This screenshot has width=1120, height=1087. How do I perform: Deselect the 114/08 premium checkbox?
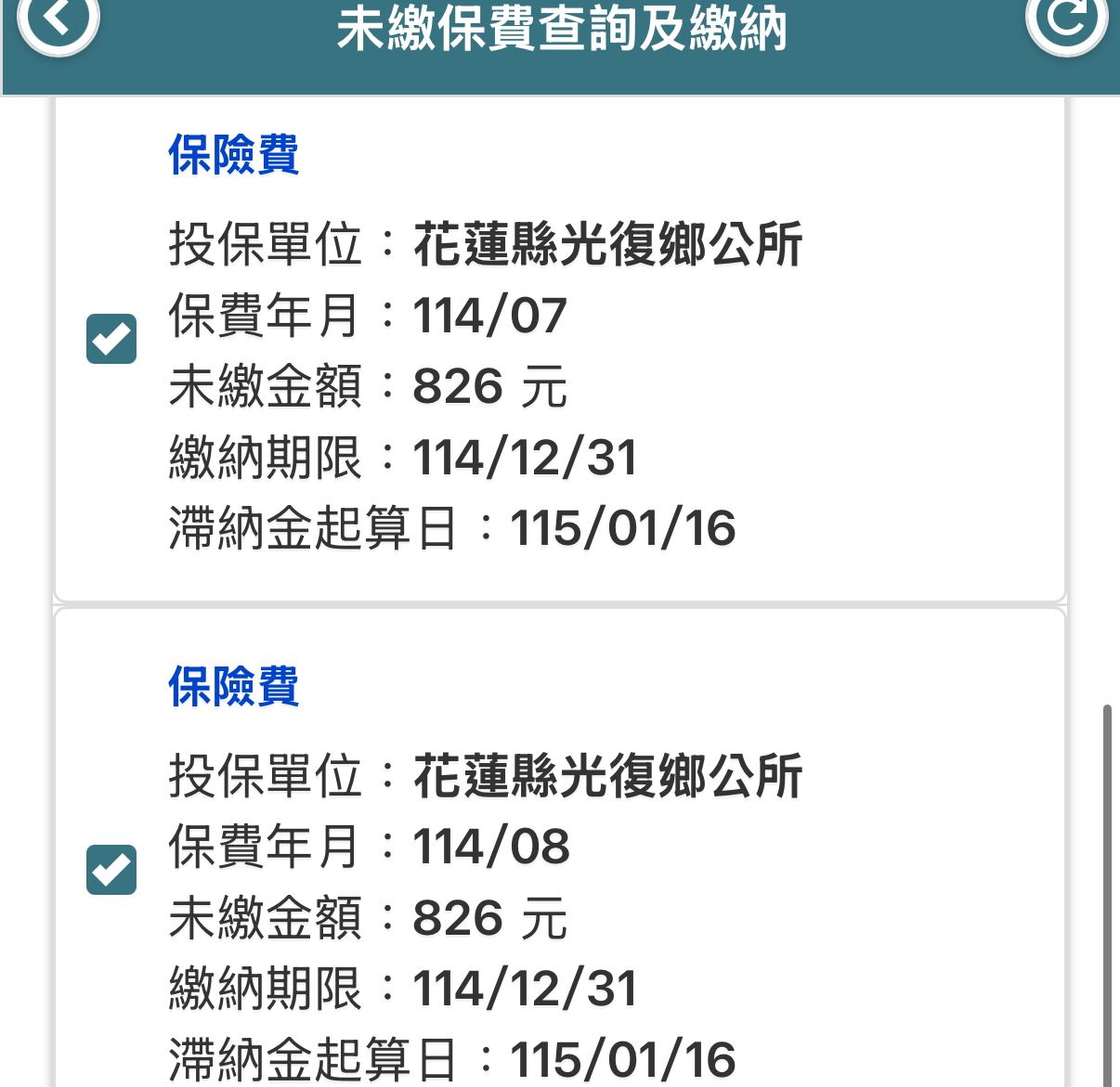111,870
